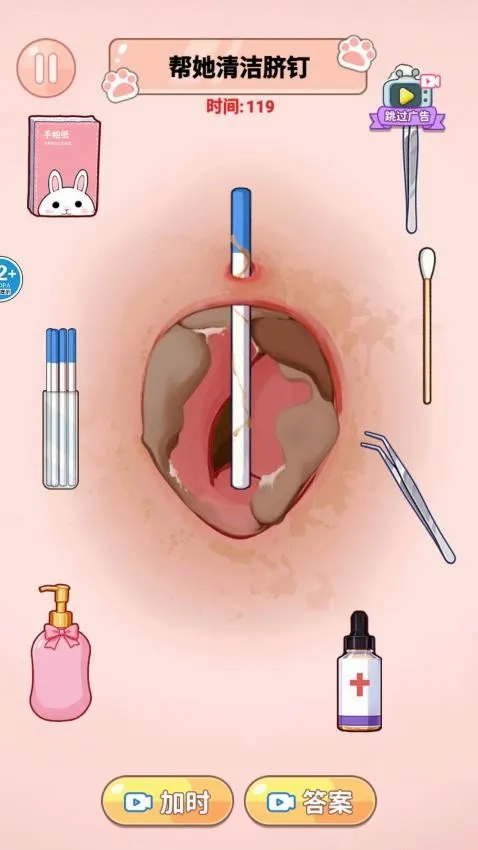Pick the medicine dropper bottle

point(359,671)
